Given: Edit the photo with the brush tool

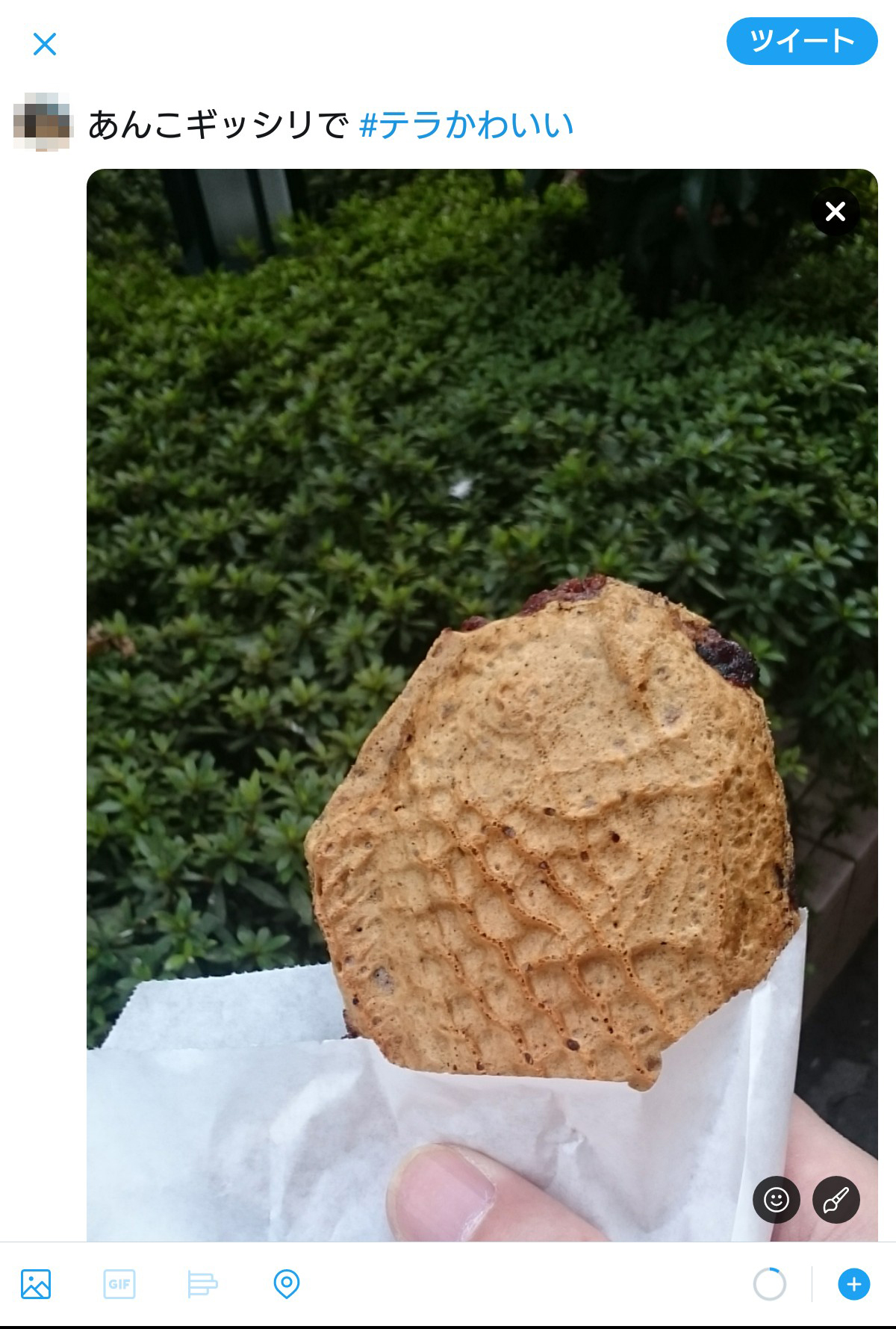Looking at the screenshot, I should tap(836, 1200).
